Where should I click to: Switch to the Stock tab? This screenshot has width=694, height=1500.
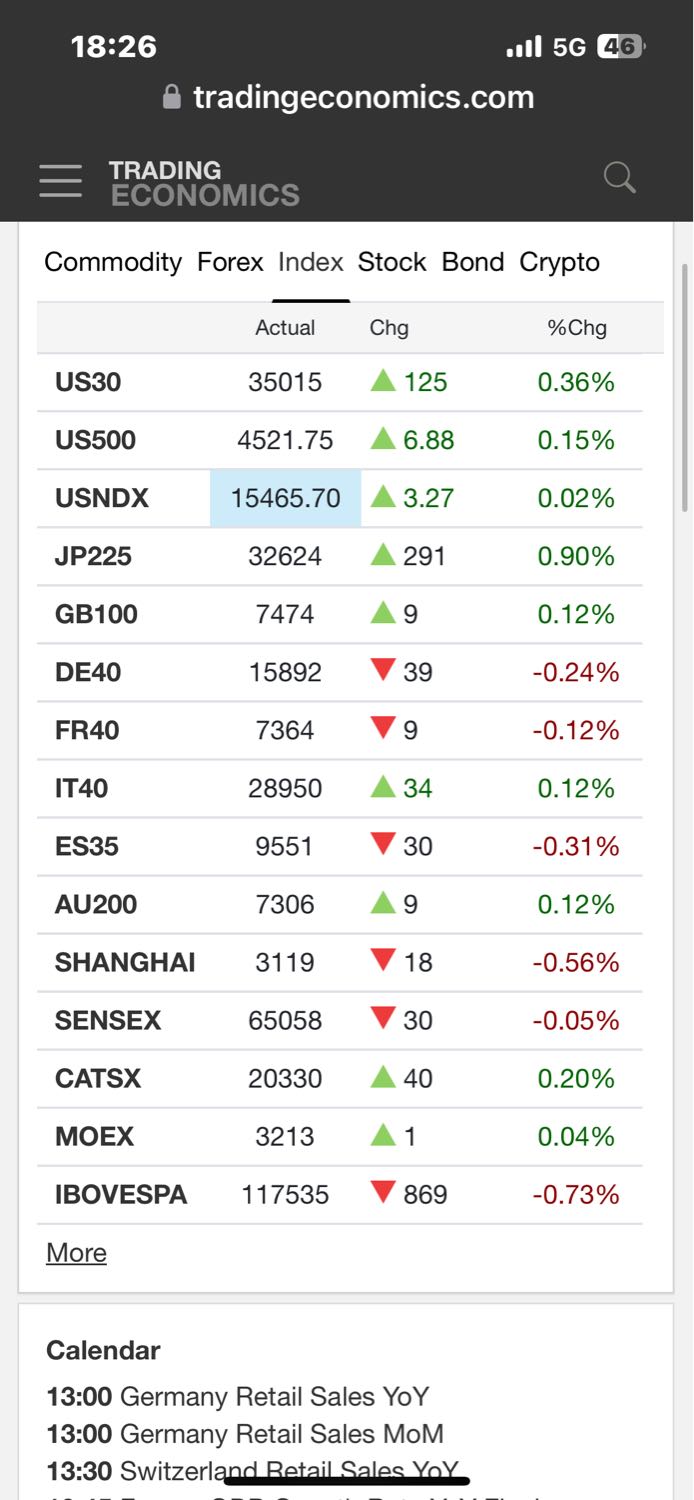(392, 262)
